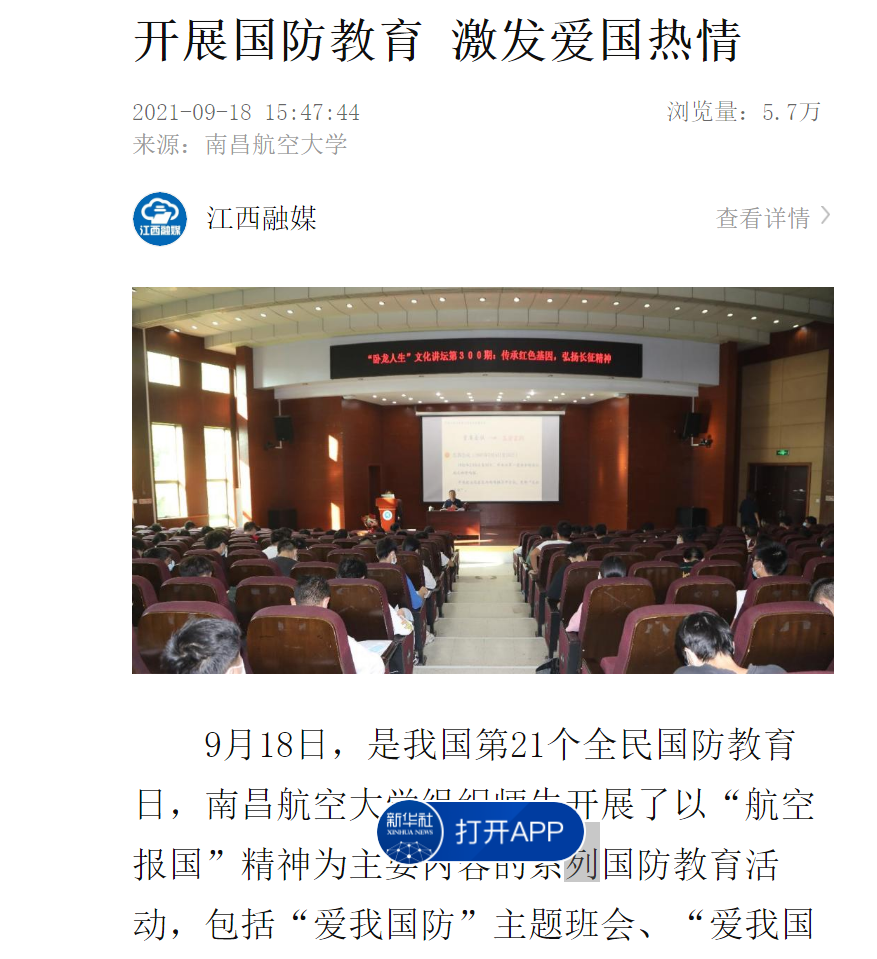Open 查看详情 for 江西融媒
This screenshot has width=877, height=959.
pyautogui.click(x=772, y=217)
